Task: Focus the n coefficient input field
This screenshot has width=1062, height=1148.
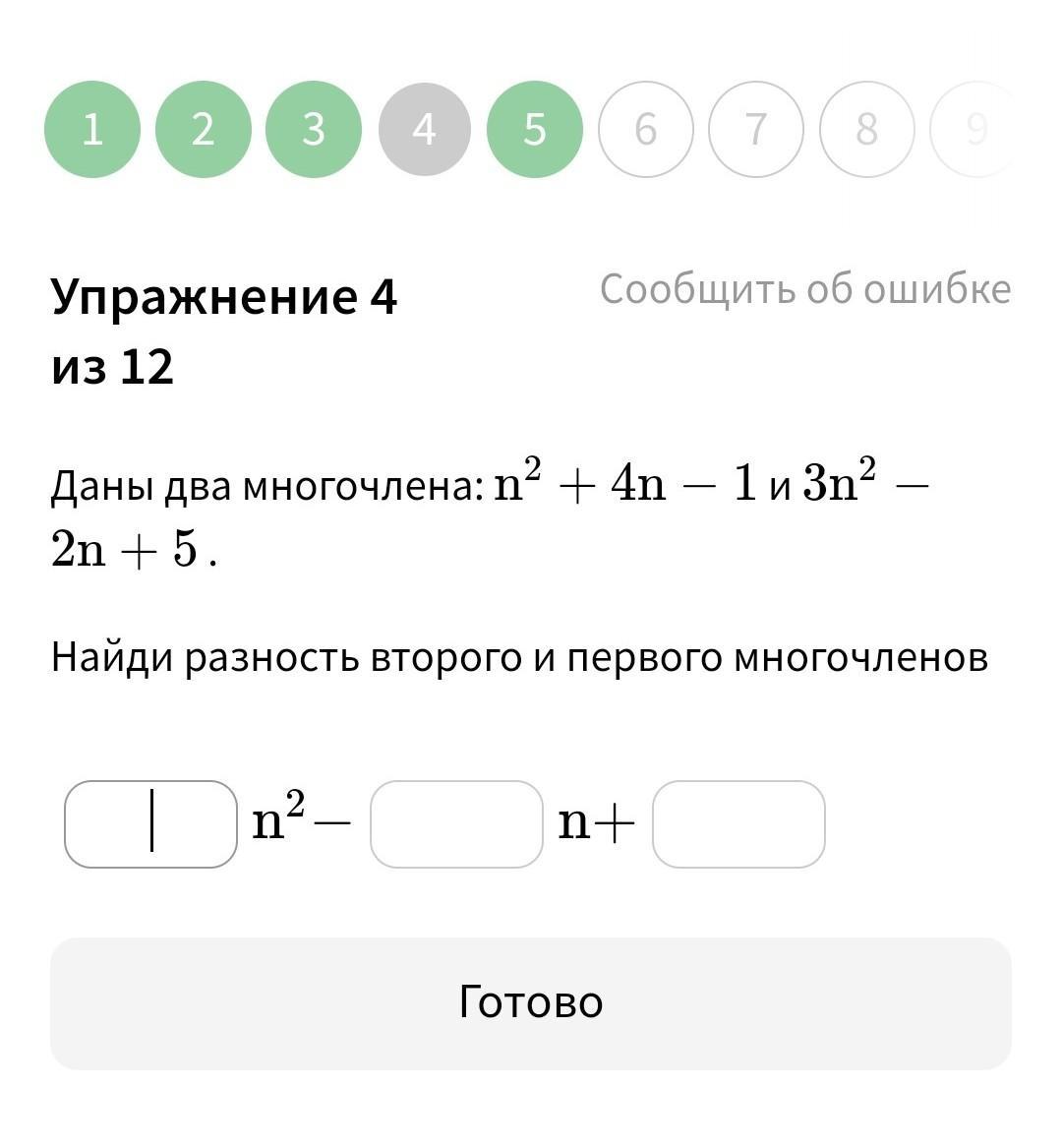Action: pyautogui.click(x=456, y=824)
